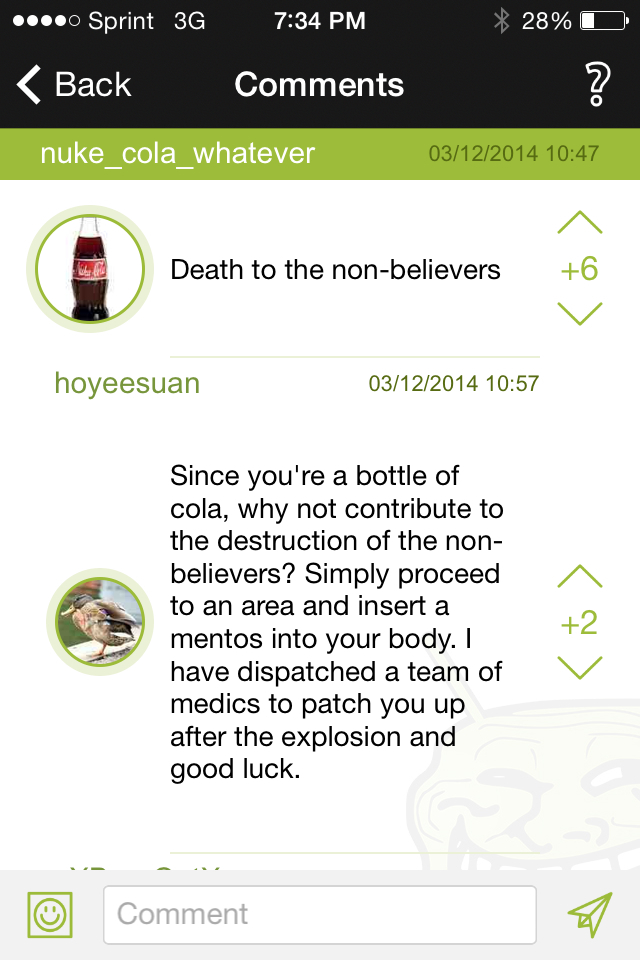The width and height of the screenshot is (640, 960).
Task: Open nuke_cola_whatever's cola bottle avatar
Action: tap(90, 268)
